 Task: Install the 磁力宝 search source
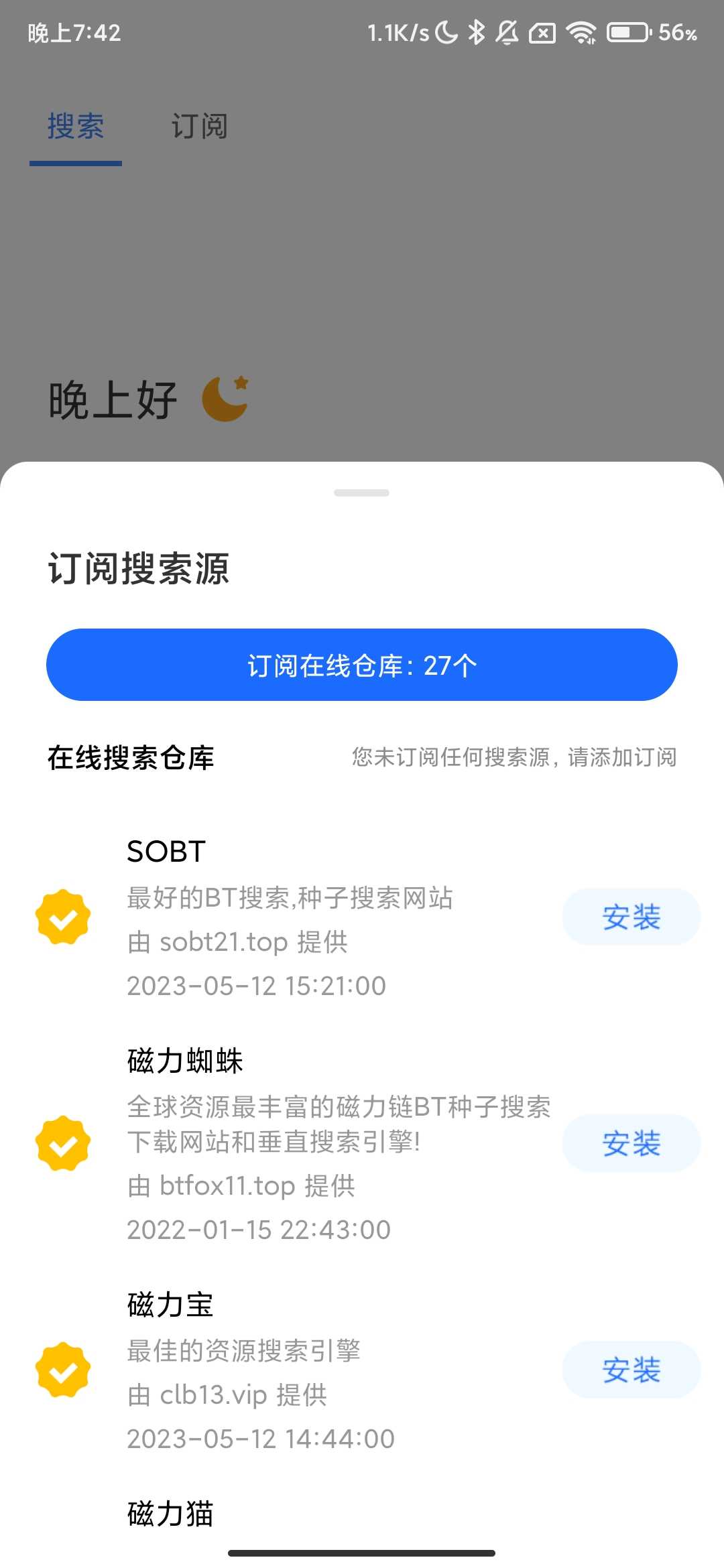[x=631, y=1368]
